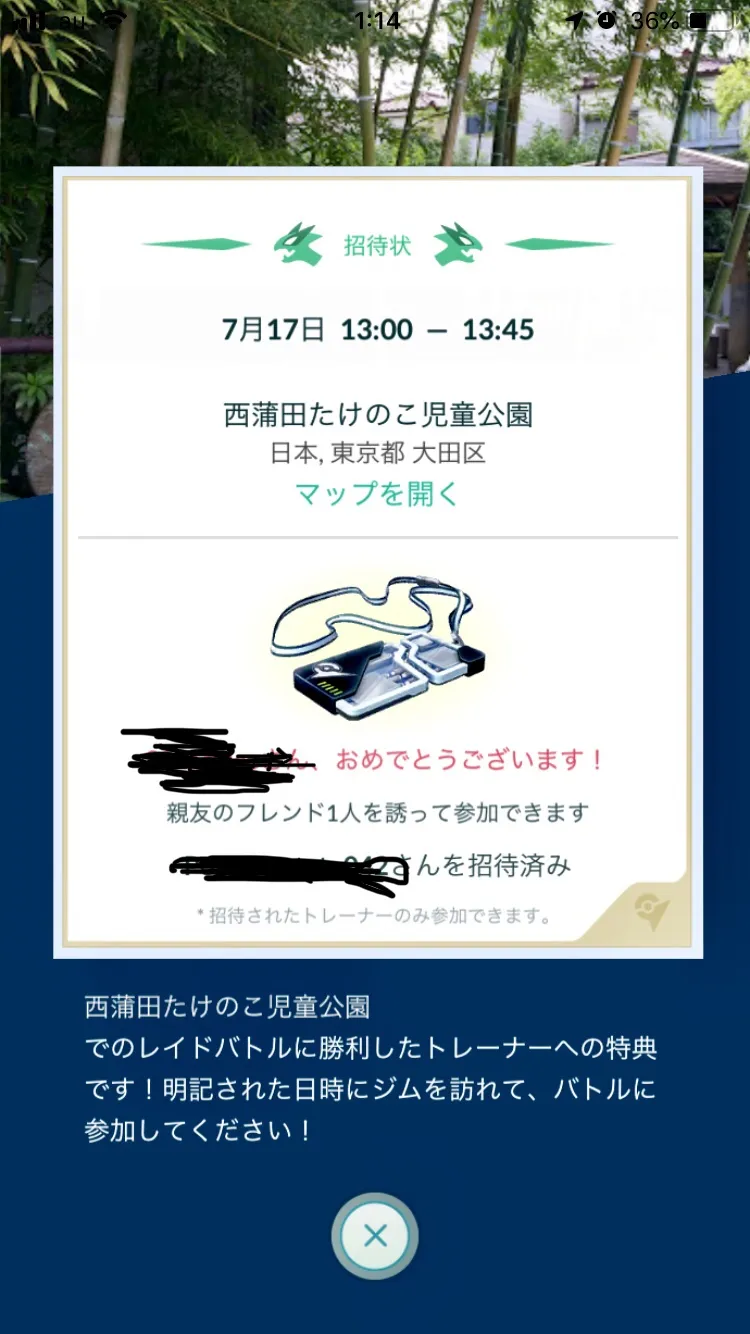Close the EX Raid invitation screen
This screenshot has height=1334, width=750.
click(375, 1236)
